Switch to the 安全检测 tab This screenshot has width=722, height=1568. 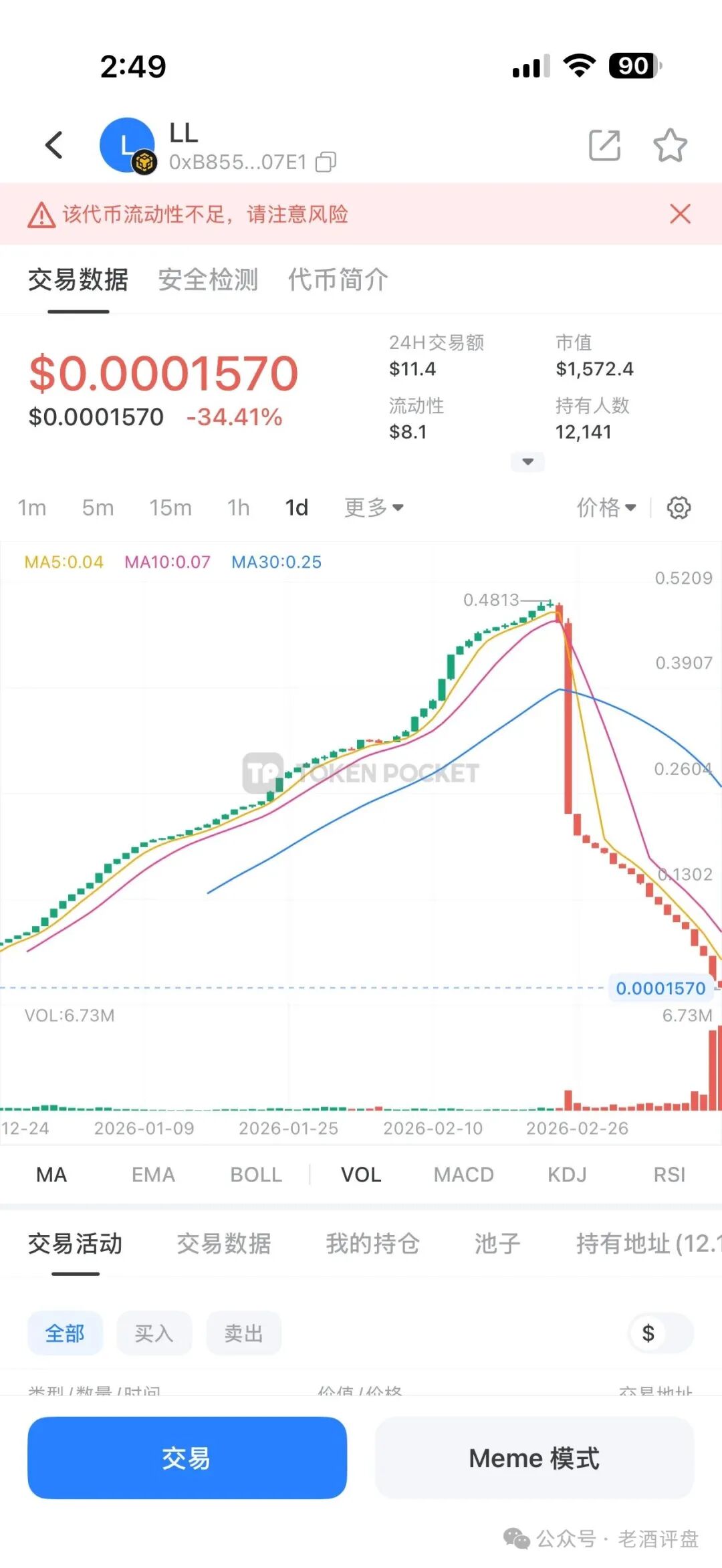tap(208, 279)
